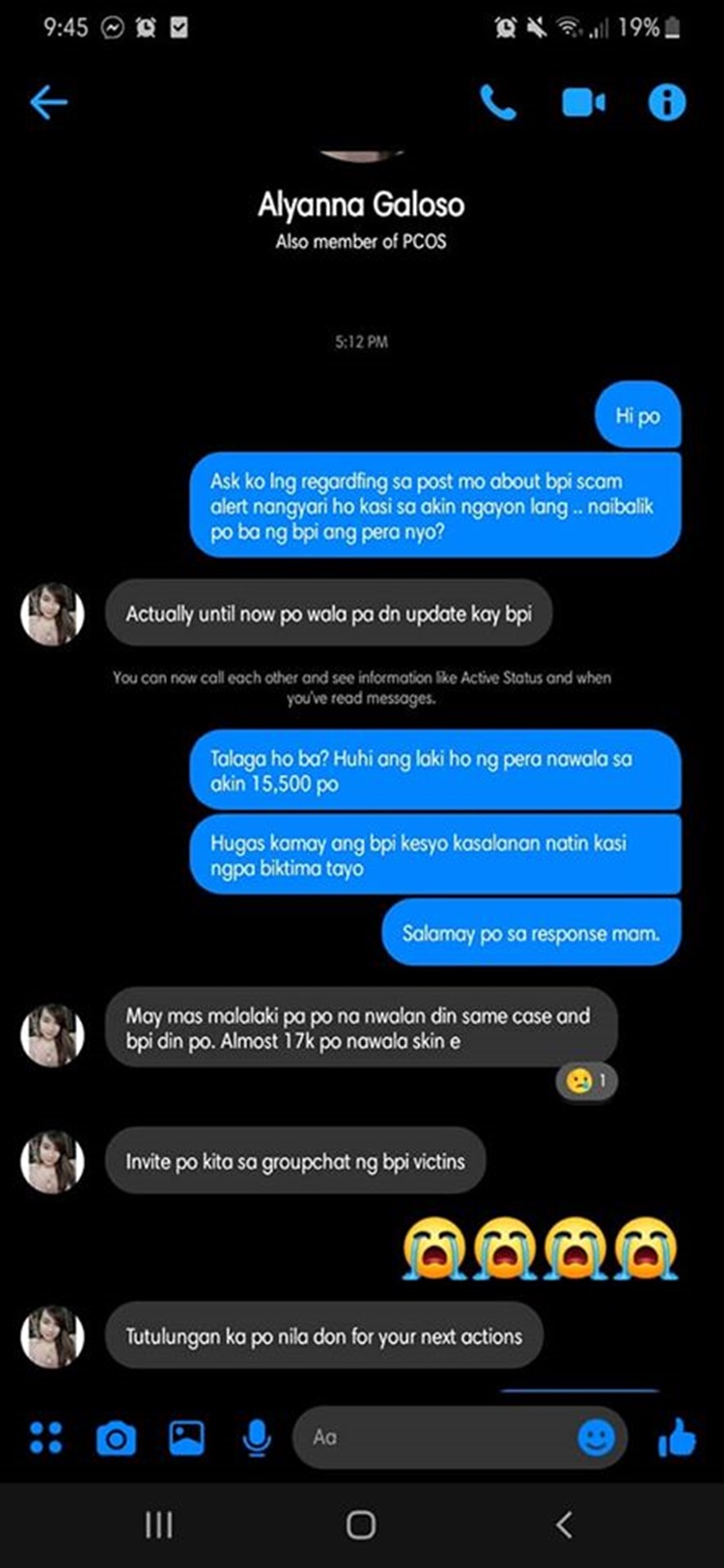Open the recent apps button

159,1525
